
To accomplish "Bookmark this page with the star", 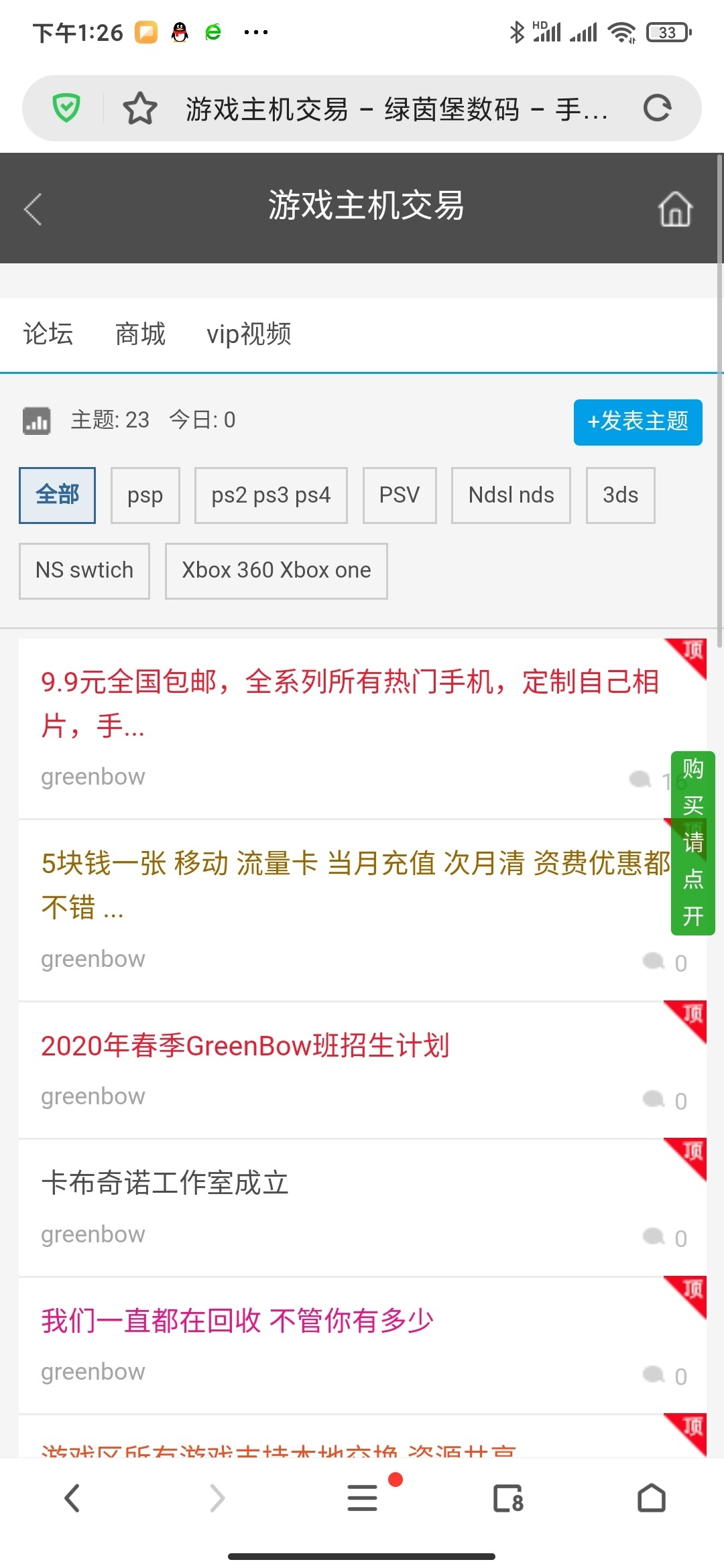I will [x=140, y=109].
